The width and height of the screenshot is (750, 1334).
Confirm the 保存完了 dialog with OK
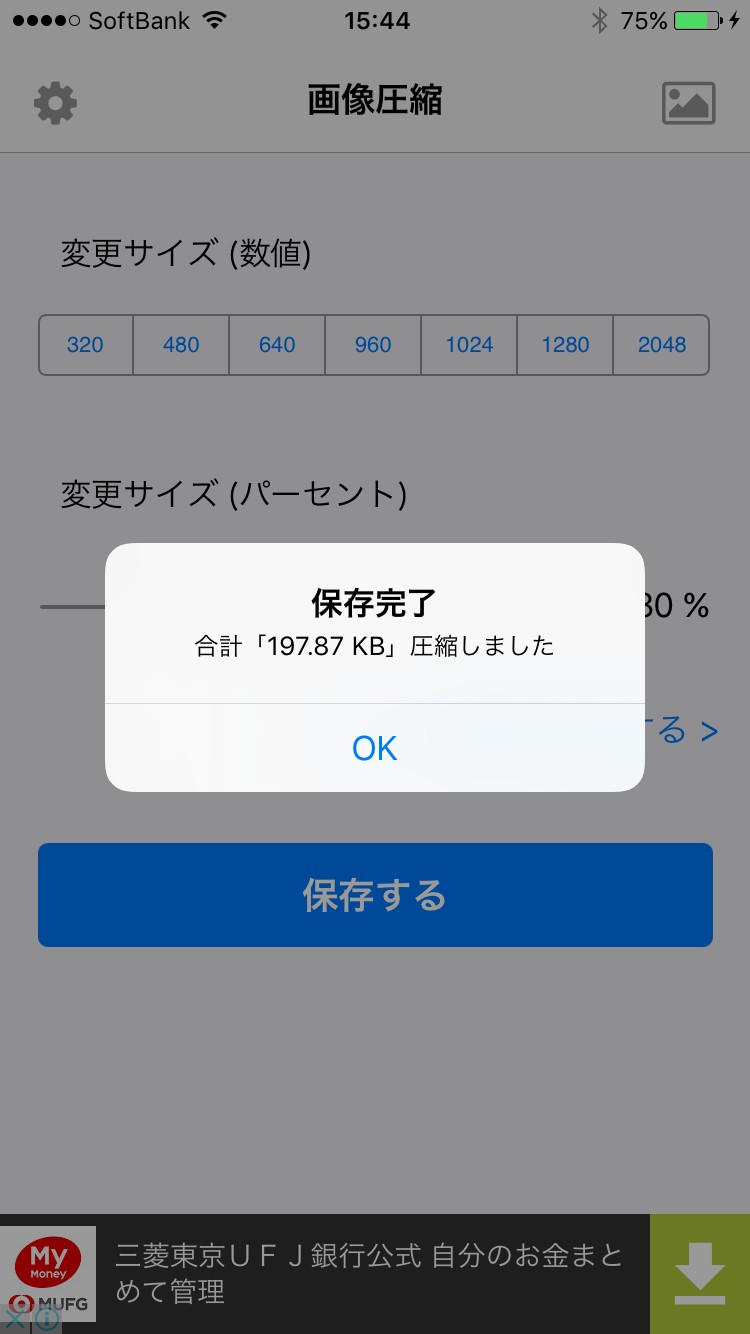pyautogui.click(x=375, y=748)
